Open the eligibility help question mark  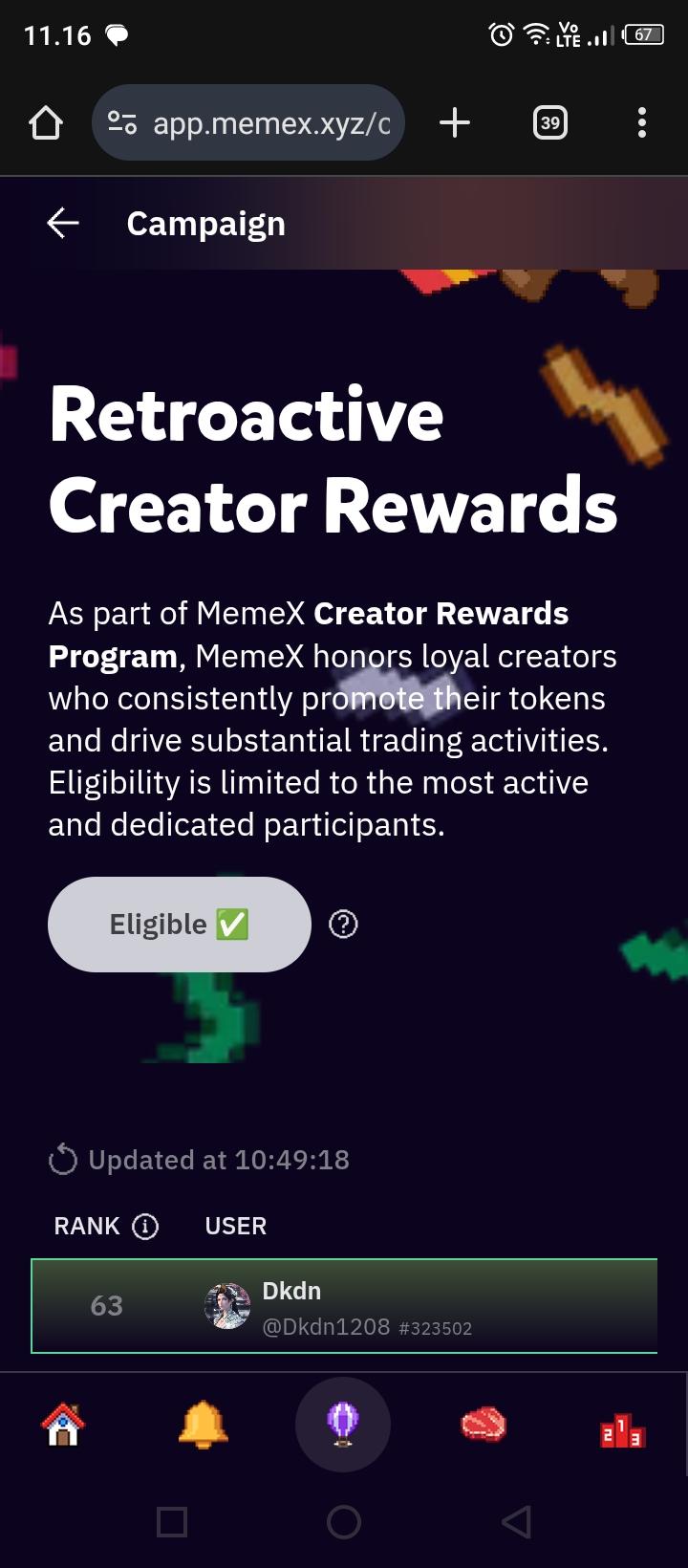(343, 925)
